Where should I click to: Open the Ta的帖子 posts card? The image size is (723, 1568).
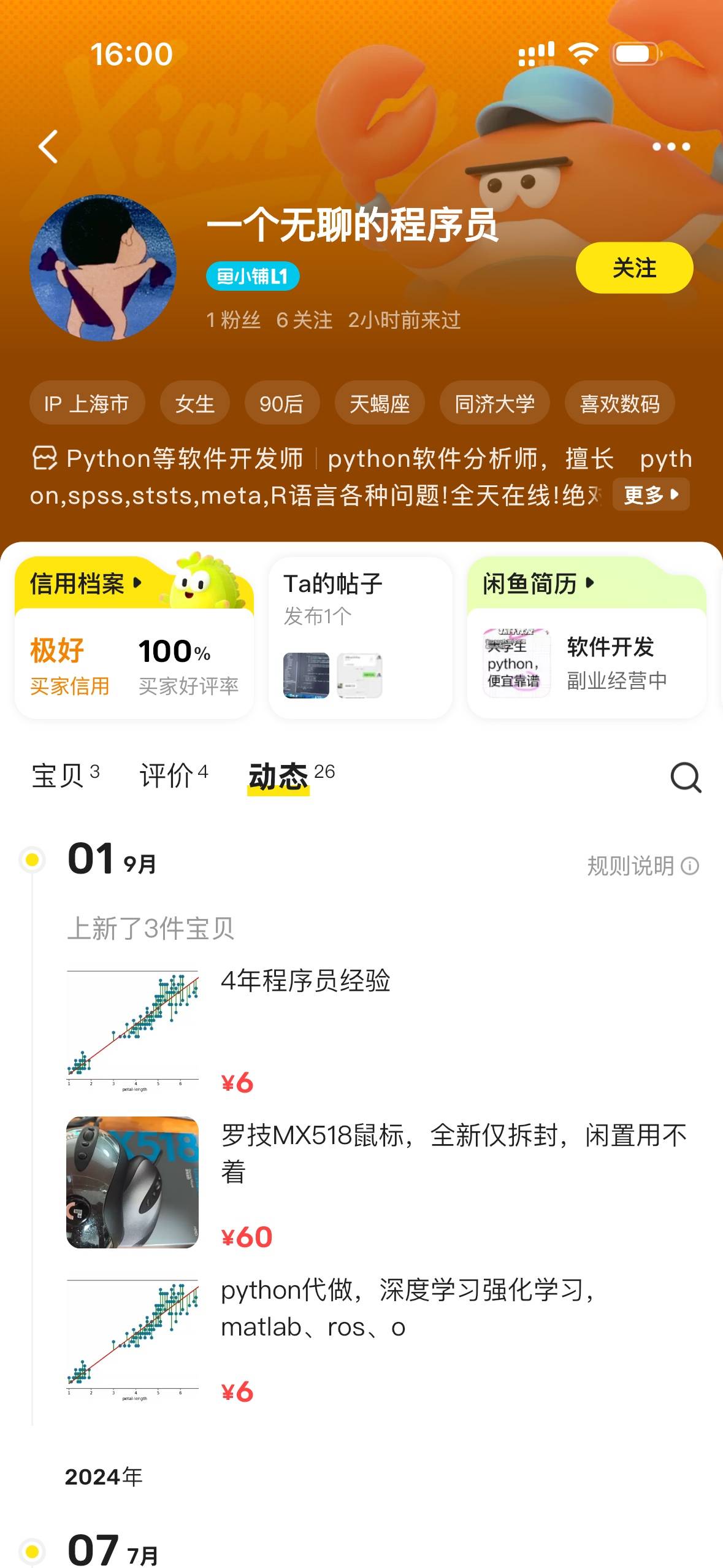click(x=360, y=637)
